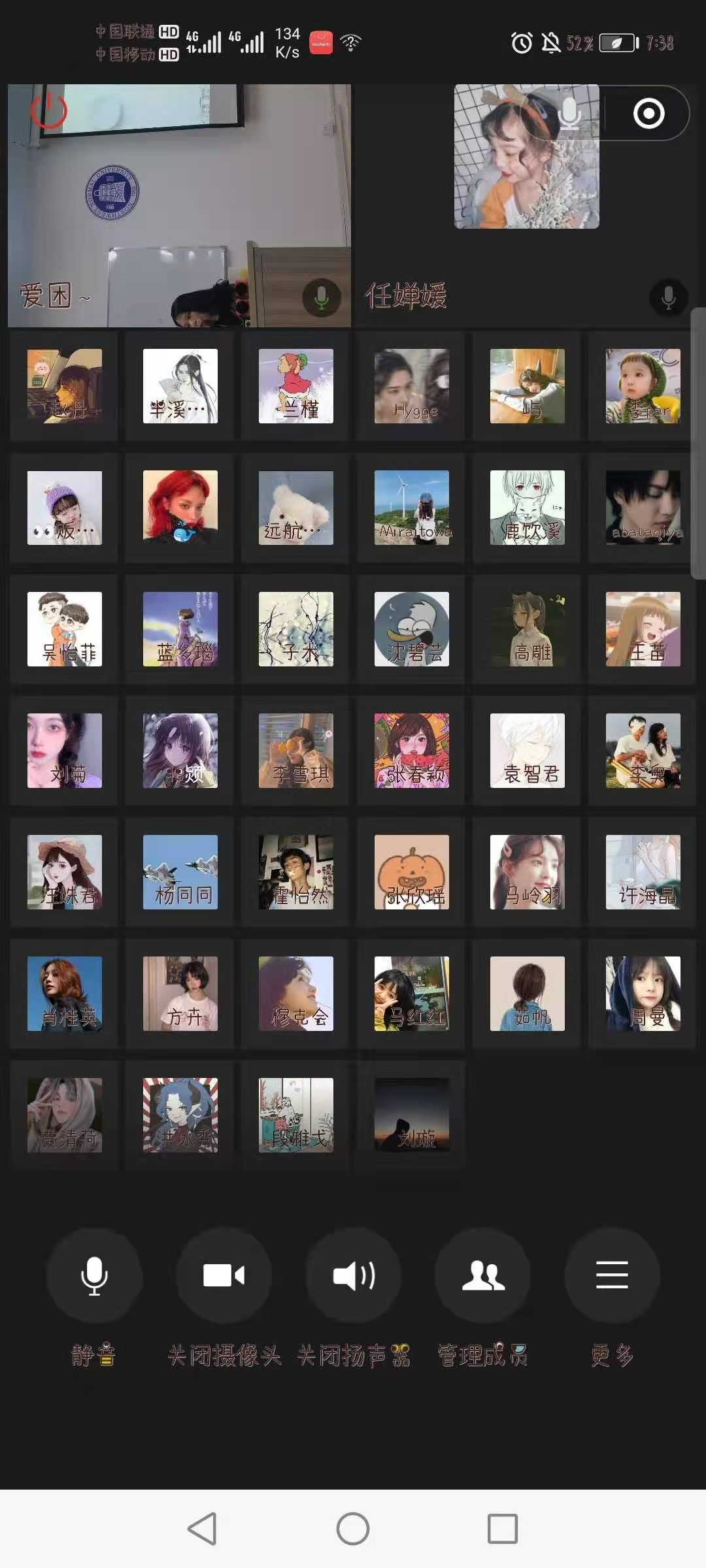Screen dimensions: 706x1568
Task: Tap the record circle icon at top right
Action: pyautogui.click(x=648, y=114)
